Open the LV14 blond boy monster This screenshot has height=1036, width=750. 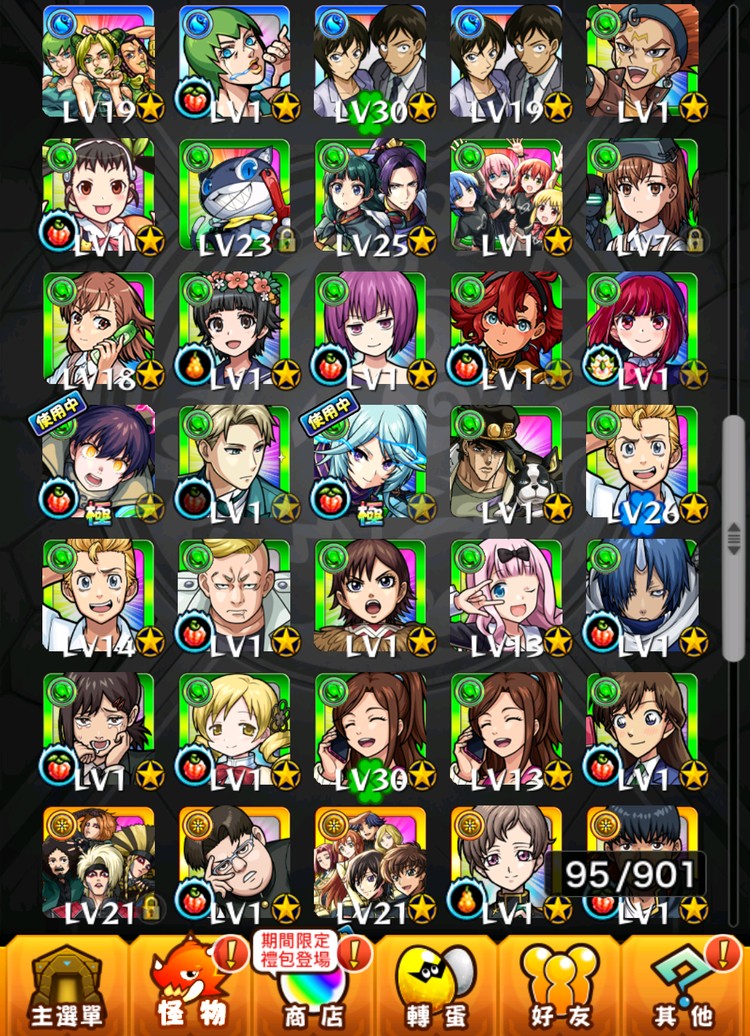click(x=98, y=597)
